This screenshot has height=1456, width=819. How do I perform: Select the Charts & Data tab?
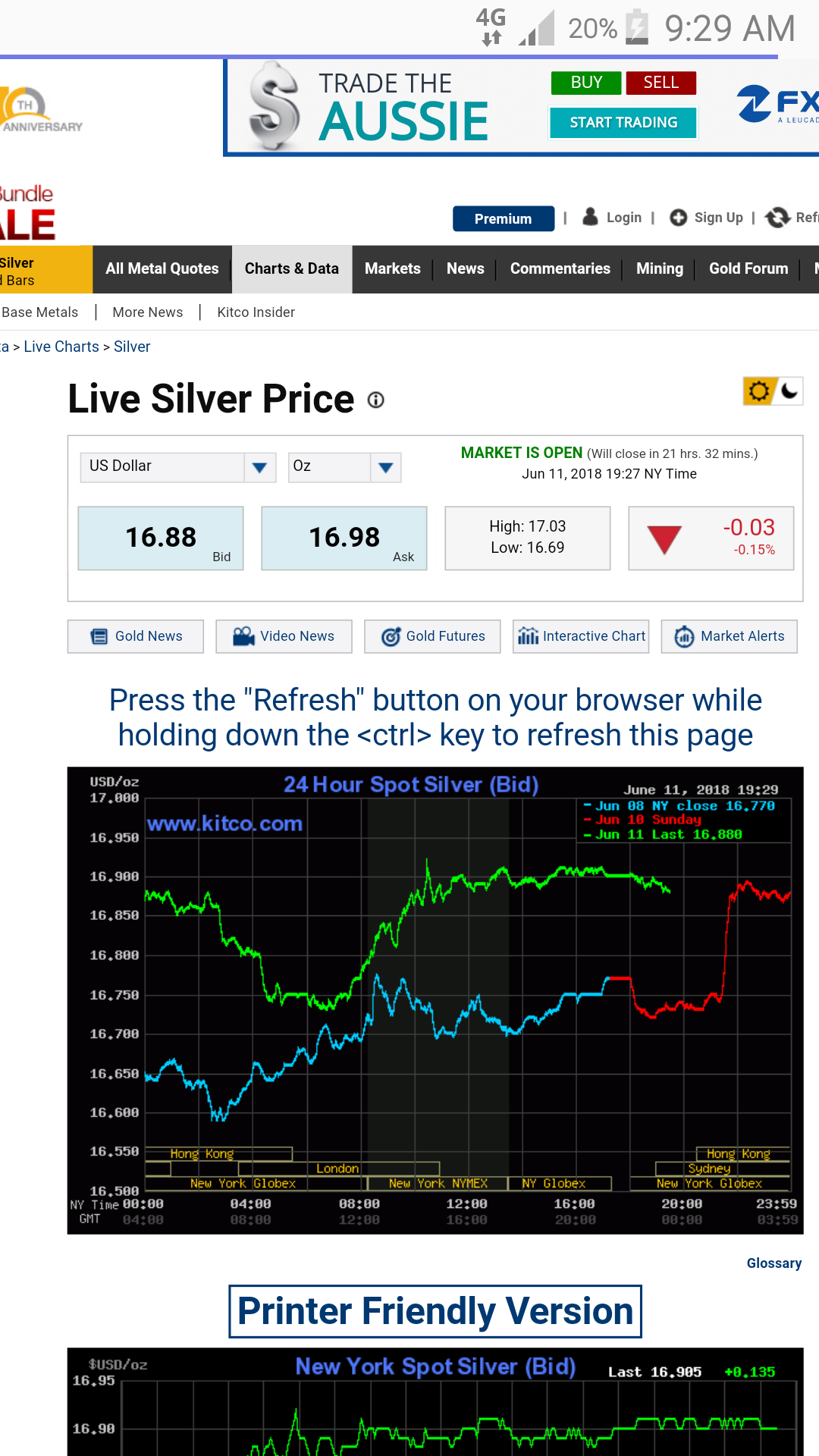[292, 268]
